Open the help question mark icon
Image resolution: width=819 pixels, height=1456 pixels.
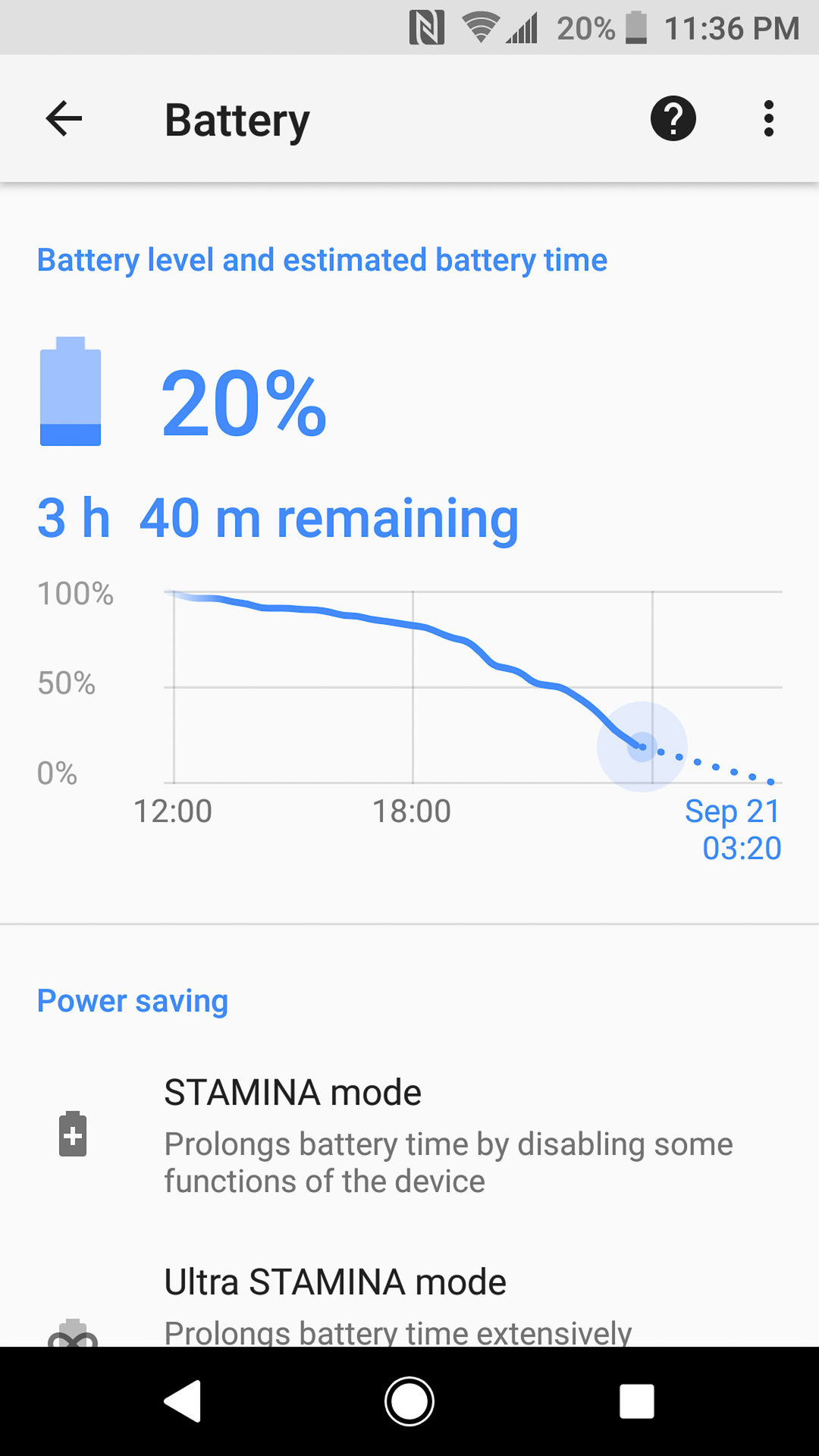point(673,119)
